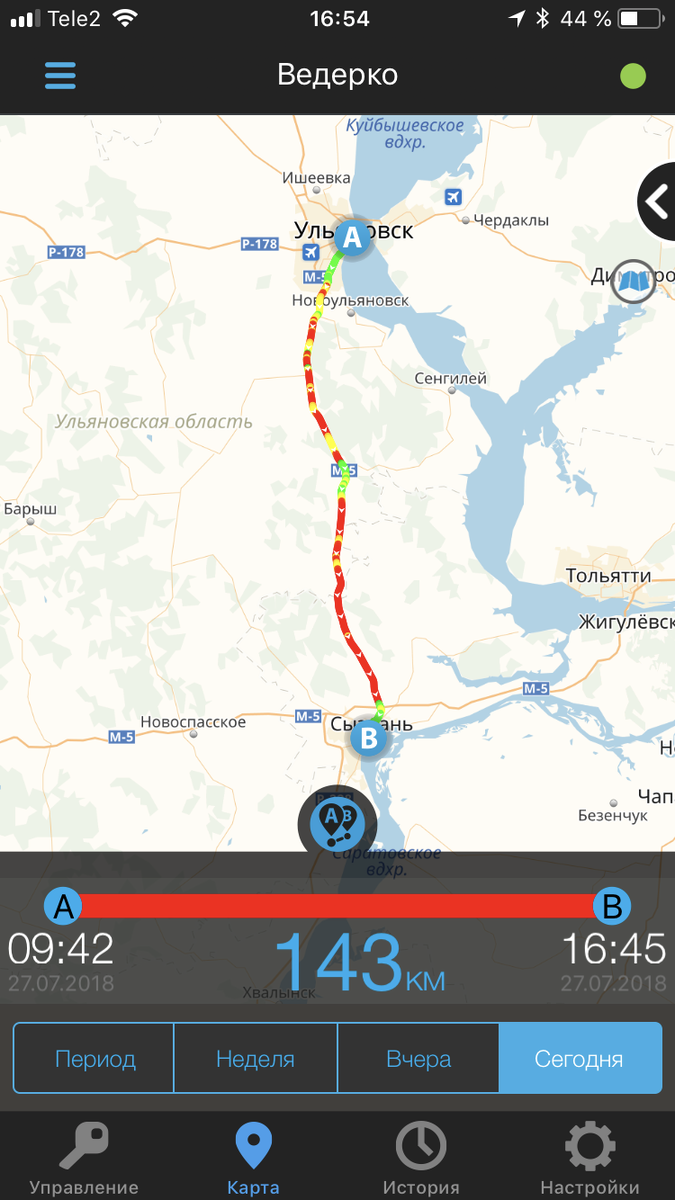Open the Управление tab
This screenshot has width=675, height=1200.
pos(84,1158)
